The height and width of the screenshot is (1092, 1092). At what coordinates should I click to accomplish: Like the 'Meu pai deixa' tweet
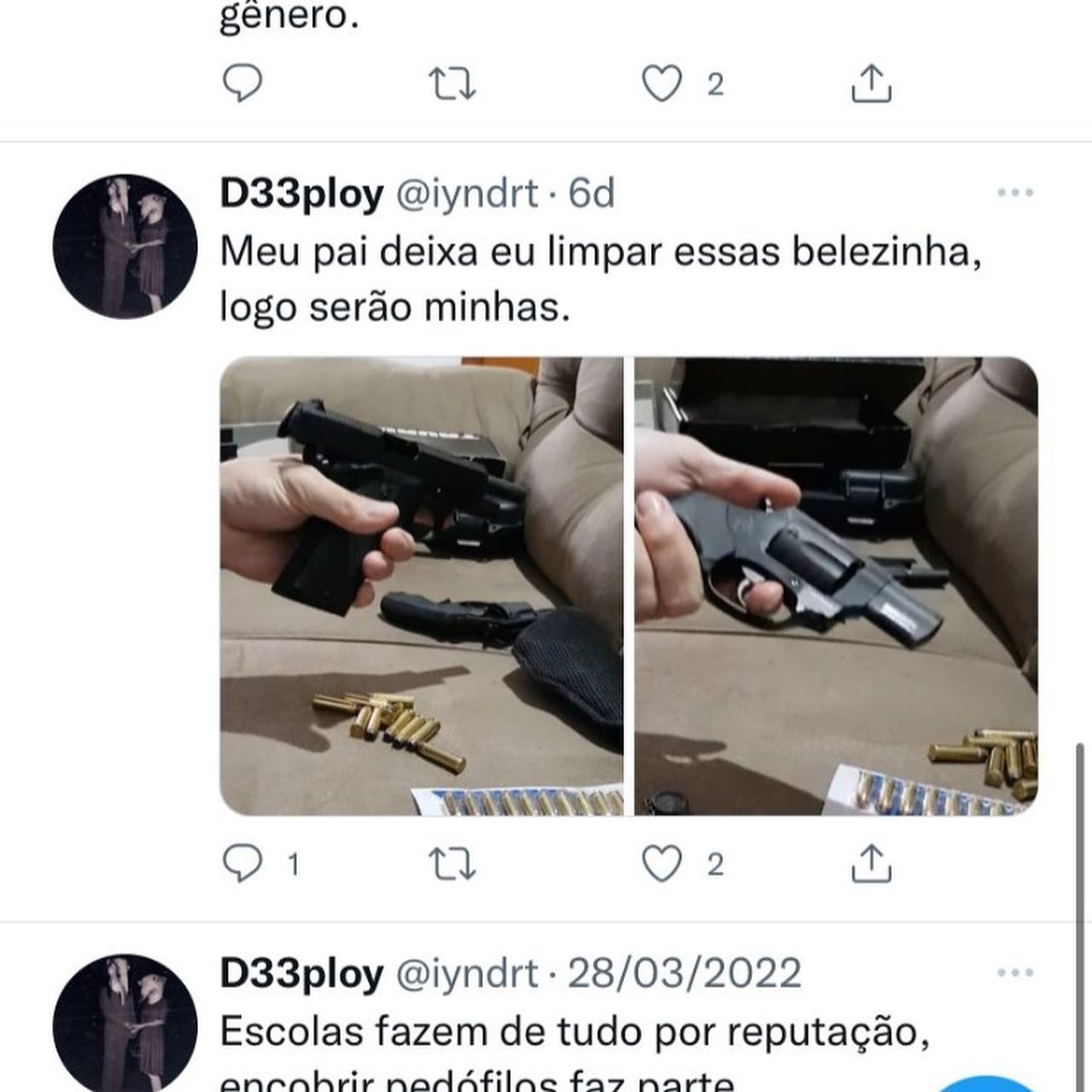662,864
